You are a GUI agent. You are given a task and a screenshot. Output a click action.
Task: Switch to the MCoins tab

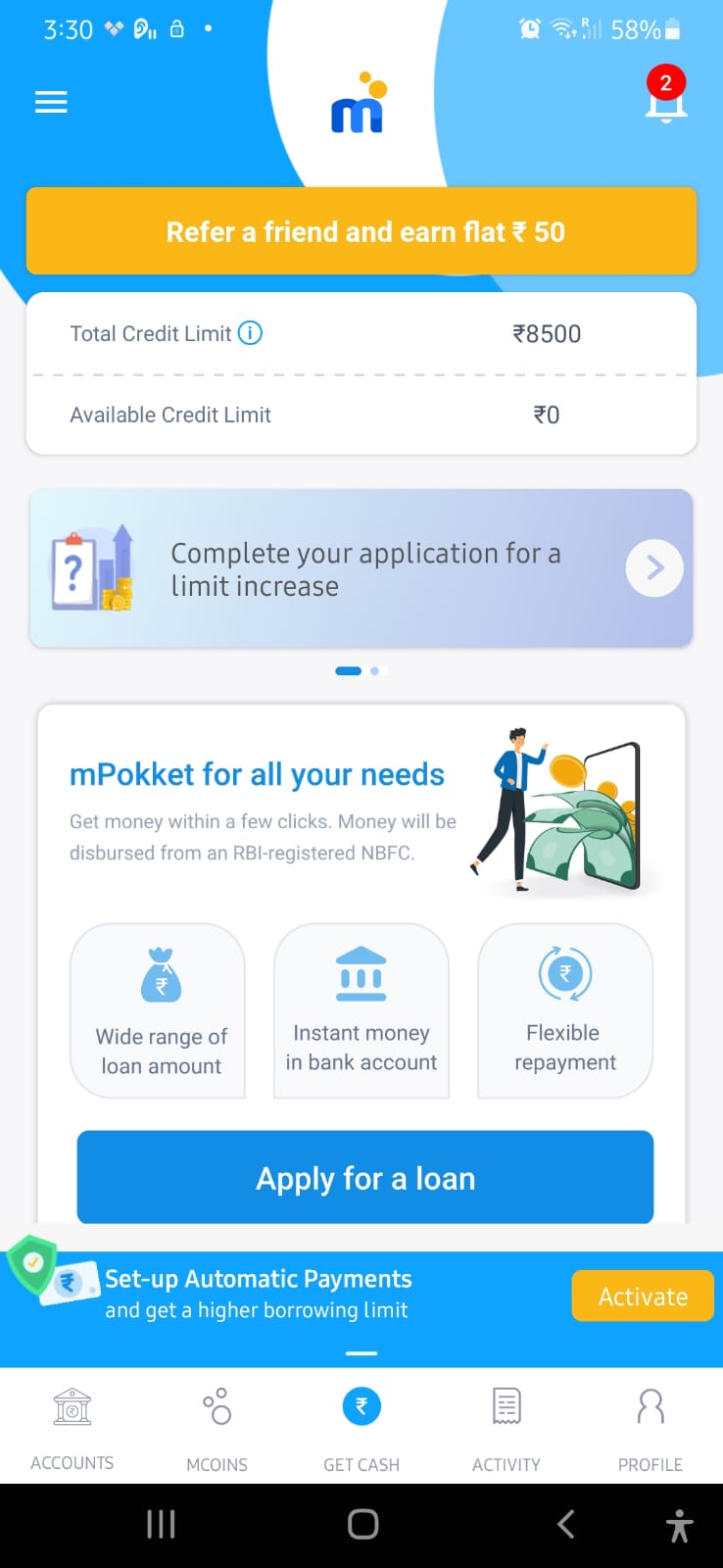point(217,1429)
